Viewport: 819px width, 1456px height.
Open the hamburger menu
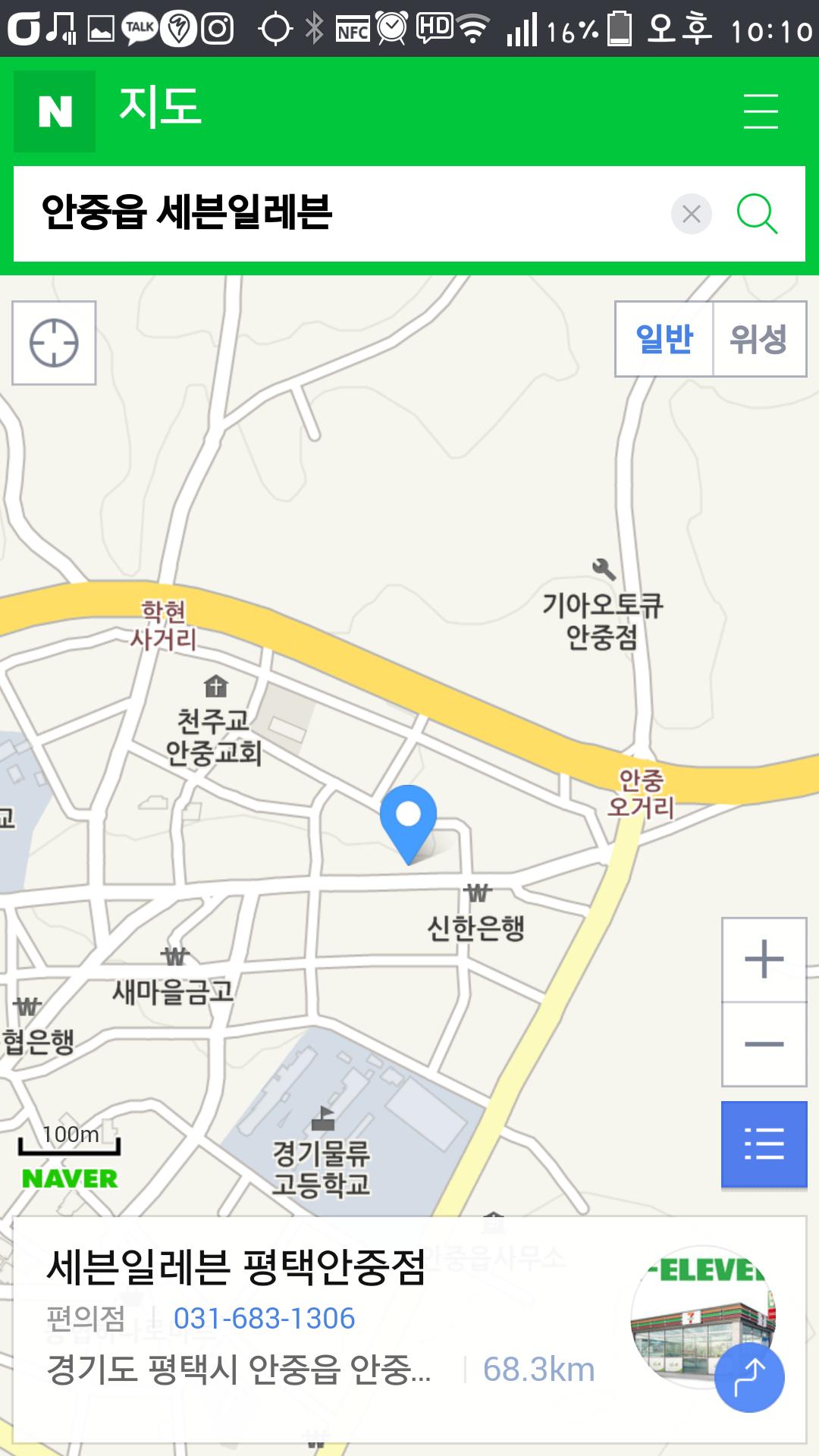[x=761, y=111]
